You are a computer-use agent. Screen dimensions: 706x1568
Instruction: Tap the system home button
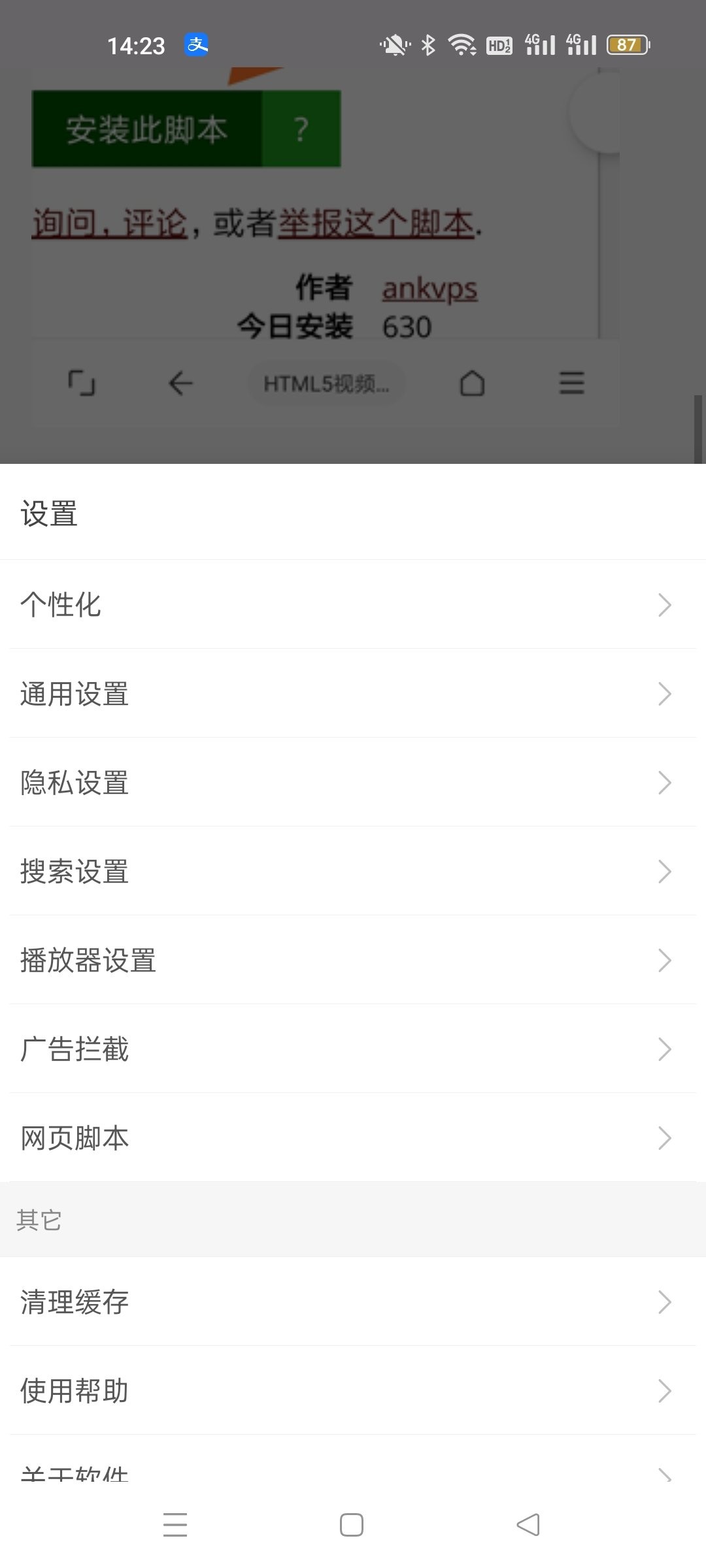352,1525
